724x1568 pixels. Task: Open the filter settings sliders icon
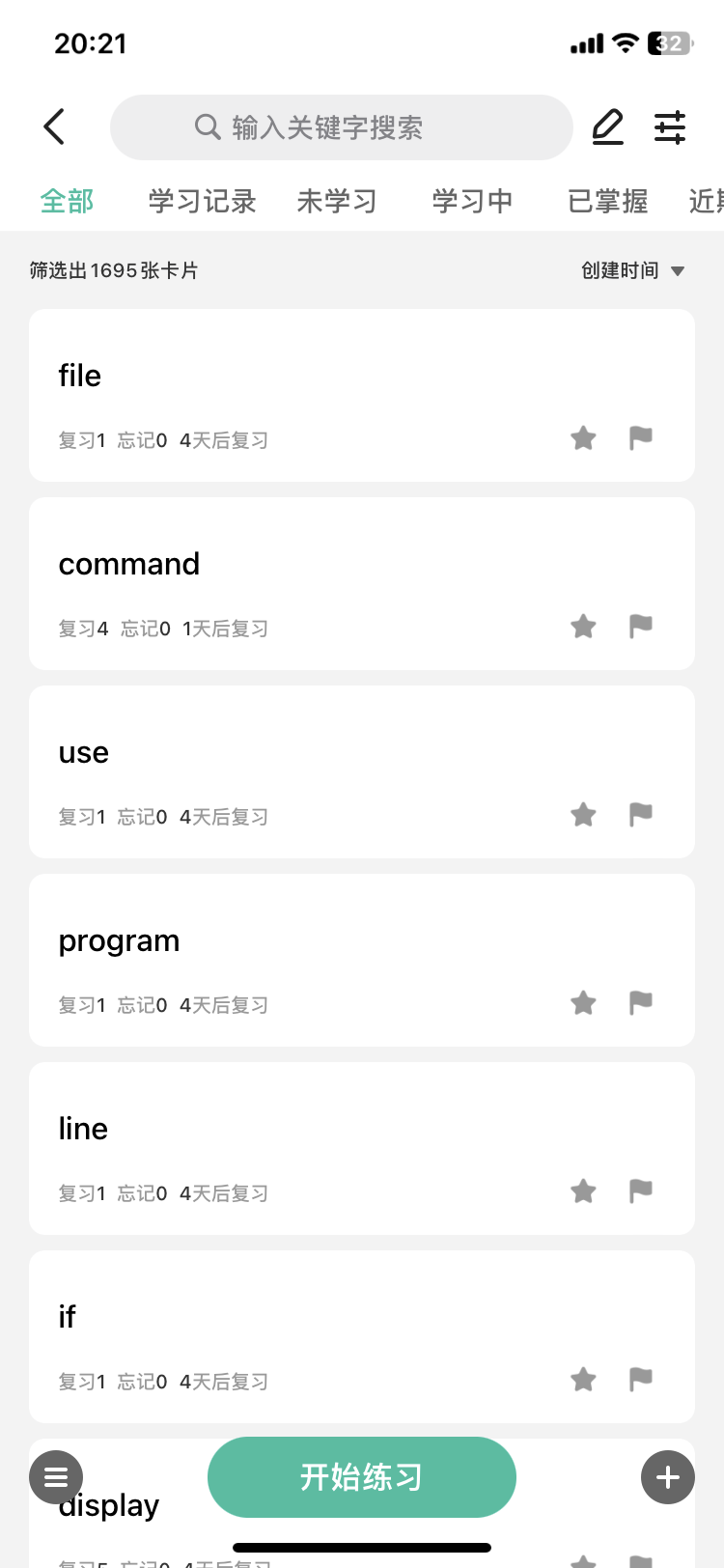670,126
